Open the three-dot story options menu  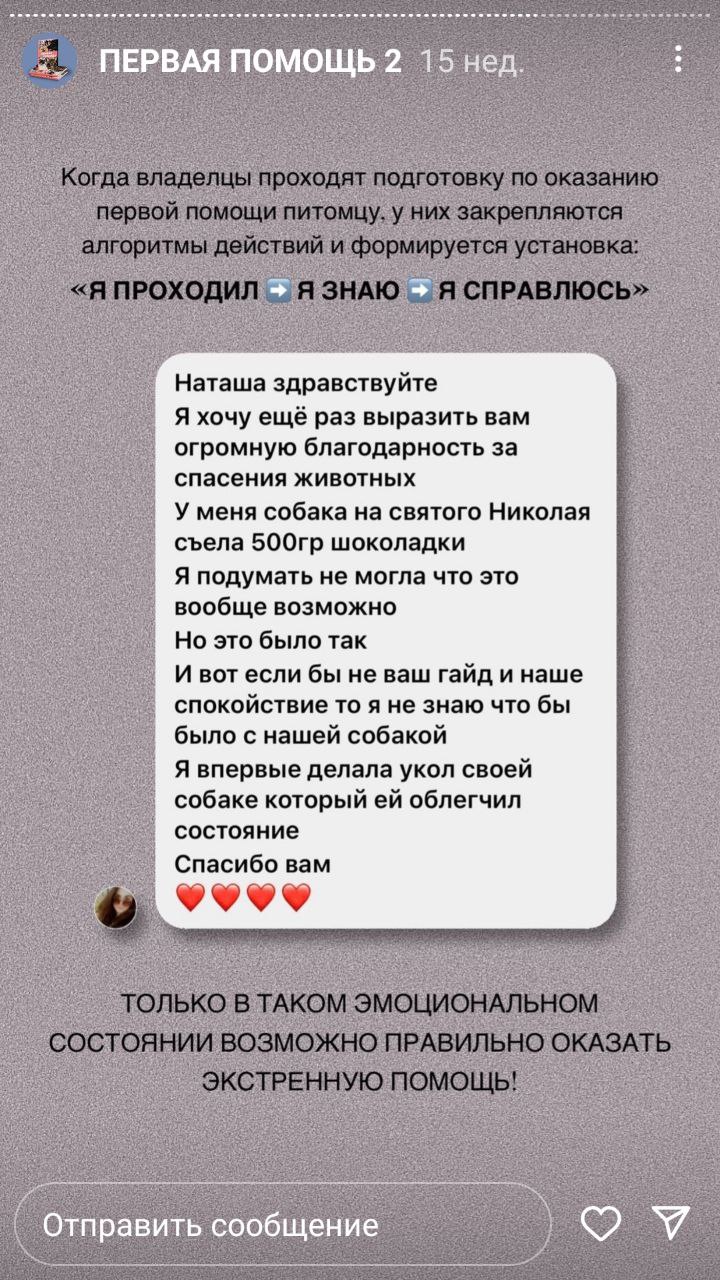coord(678,61)
